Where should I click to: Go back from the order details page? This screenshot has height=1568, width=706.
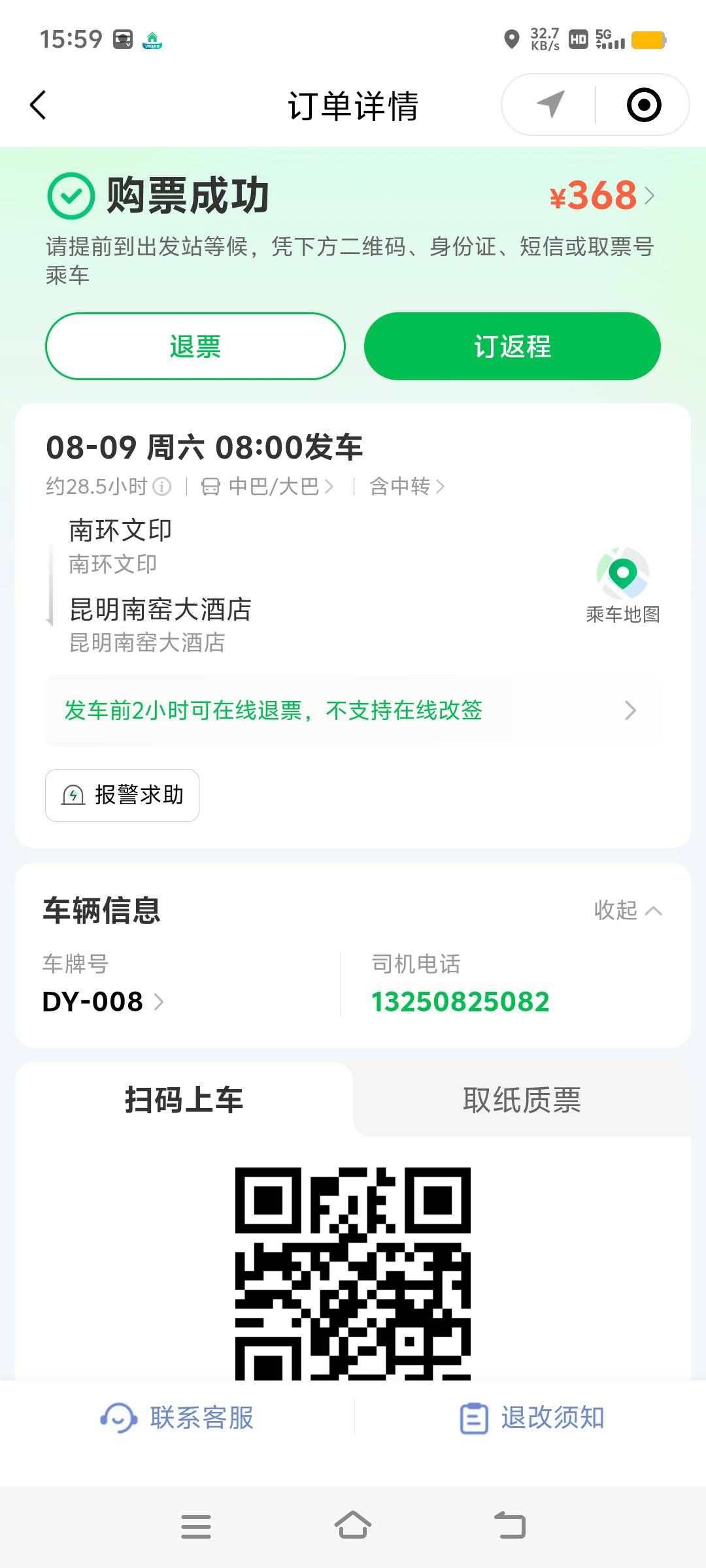[39, 105]
